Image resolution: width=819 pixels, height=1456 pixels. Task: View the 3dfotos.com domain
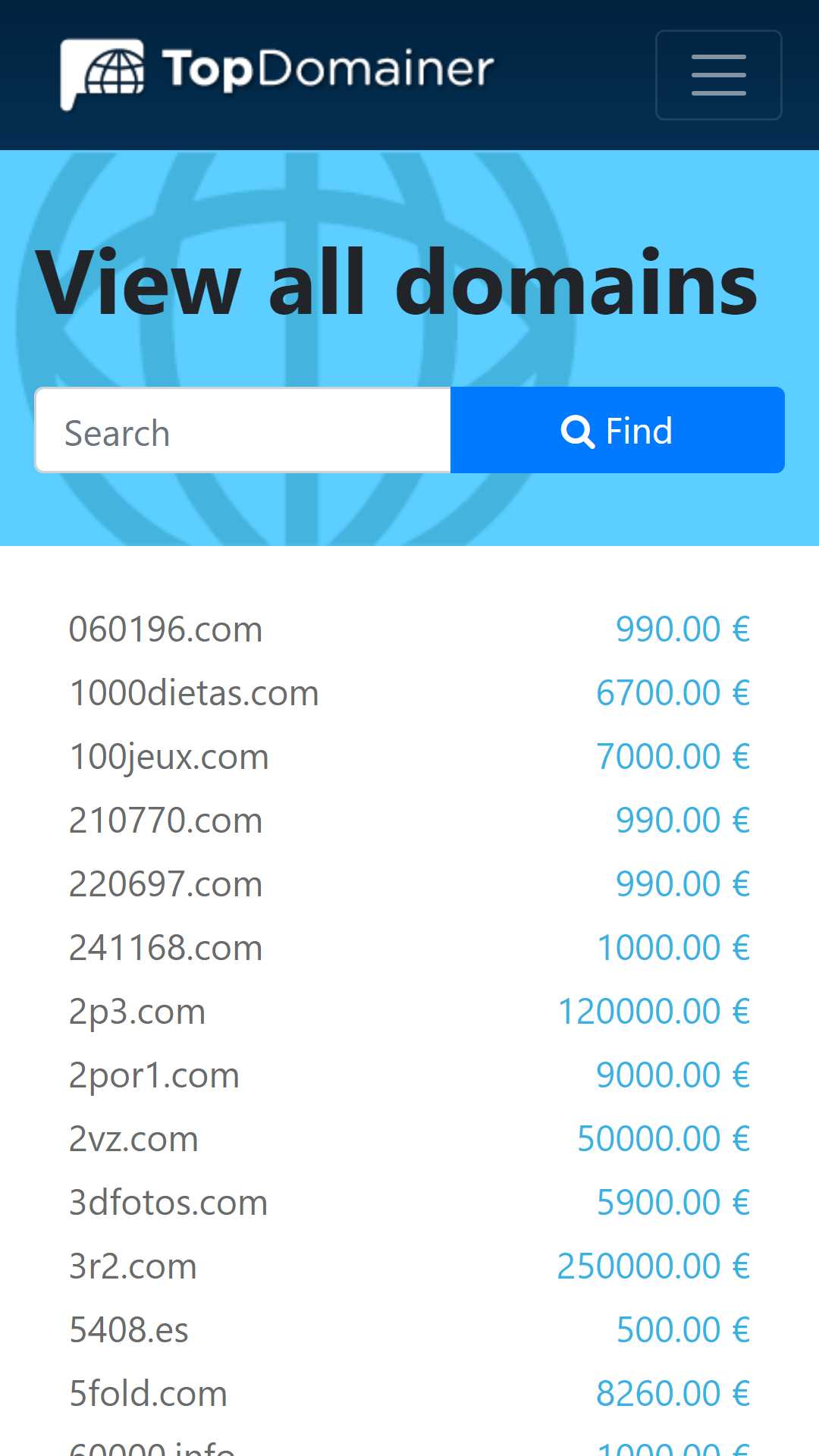click(x=168, y=1203)
